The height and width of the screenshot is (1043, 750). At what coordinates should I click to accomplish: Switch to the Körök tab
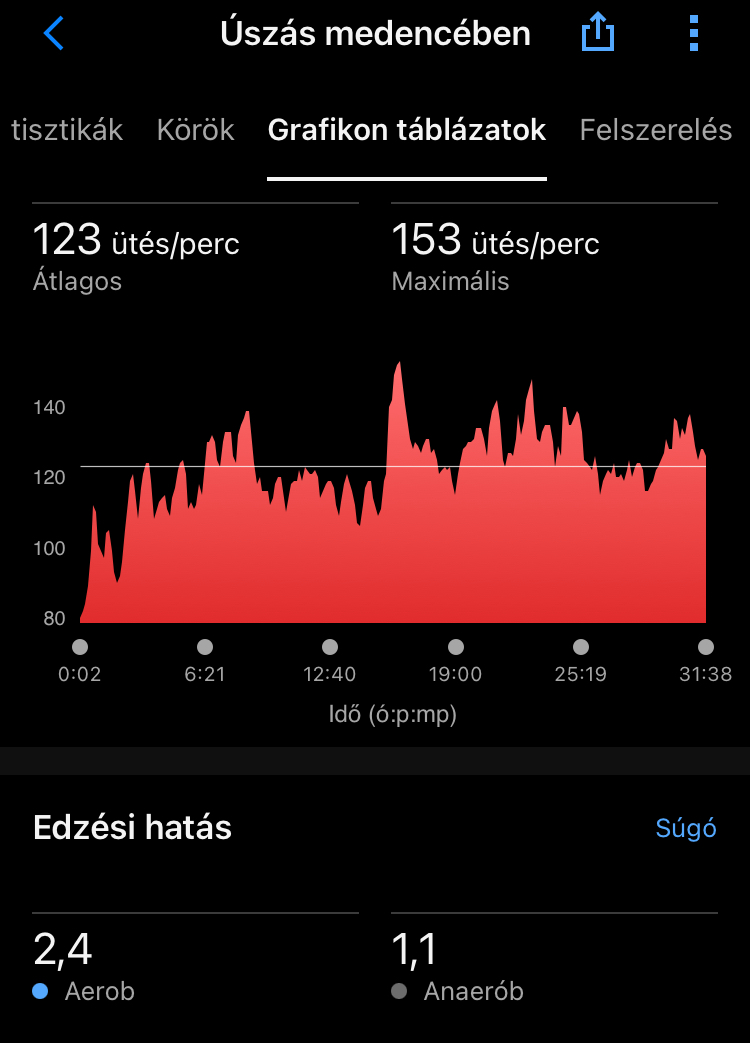pyautogui.click(x=195, y=130)
